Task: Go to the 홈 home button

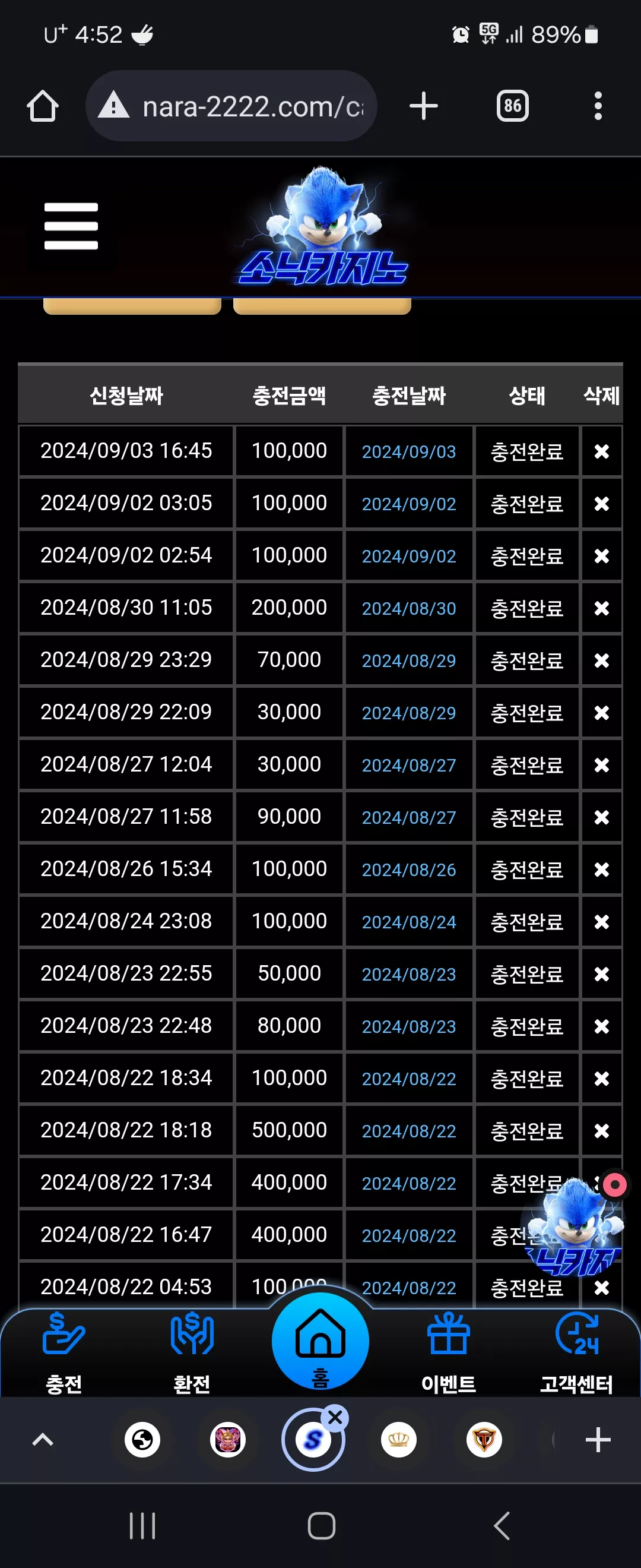Action: coord(320,1342)
